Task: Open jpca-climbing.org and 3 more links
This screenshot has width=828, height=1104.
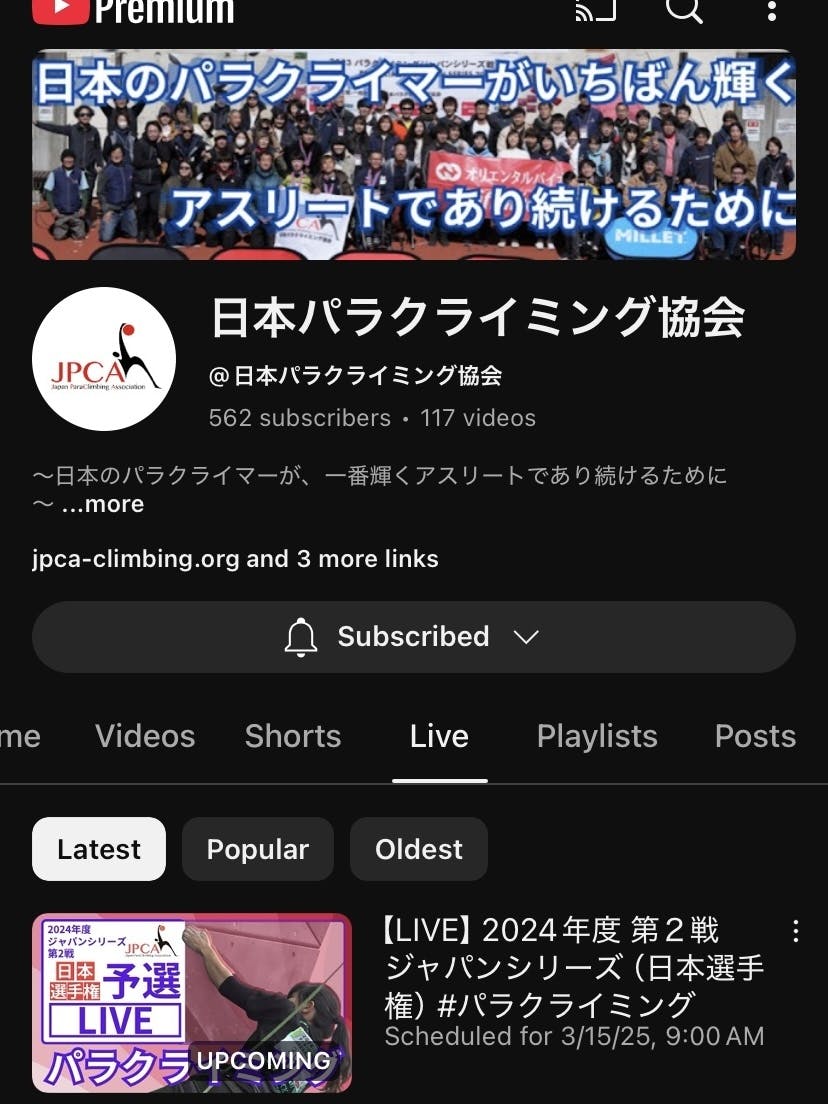Action: [235, 558]
